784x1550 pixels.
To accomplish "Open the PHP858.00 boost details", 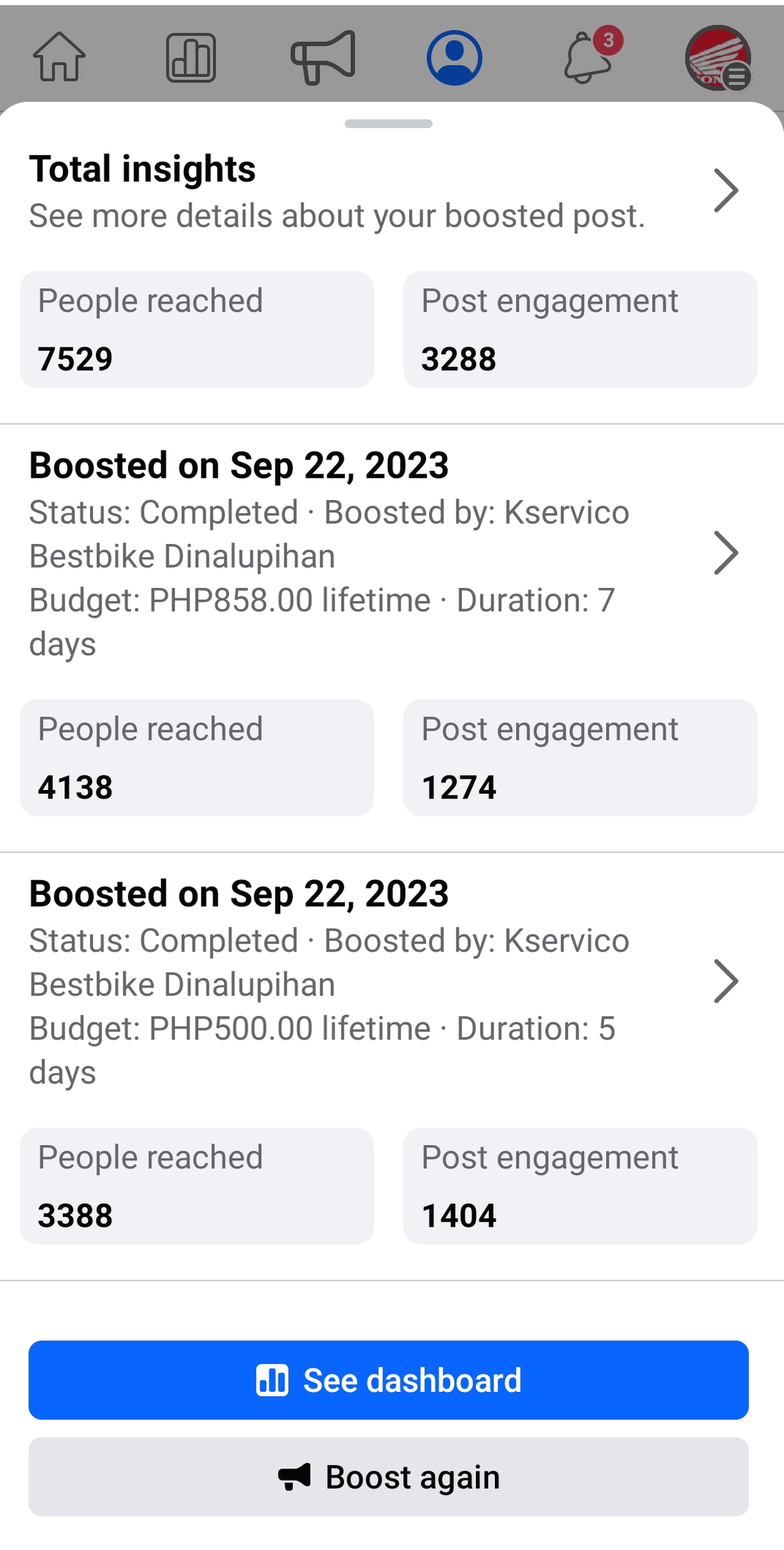I will click(x=725, y=553).
